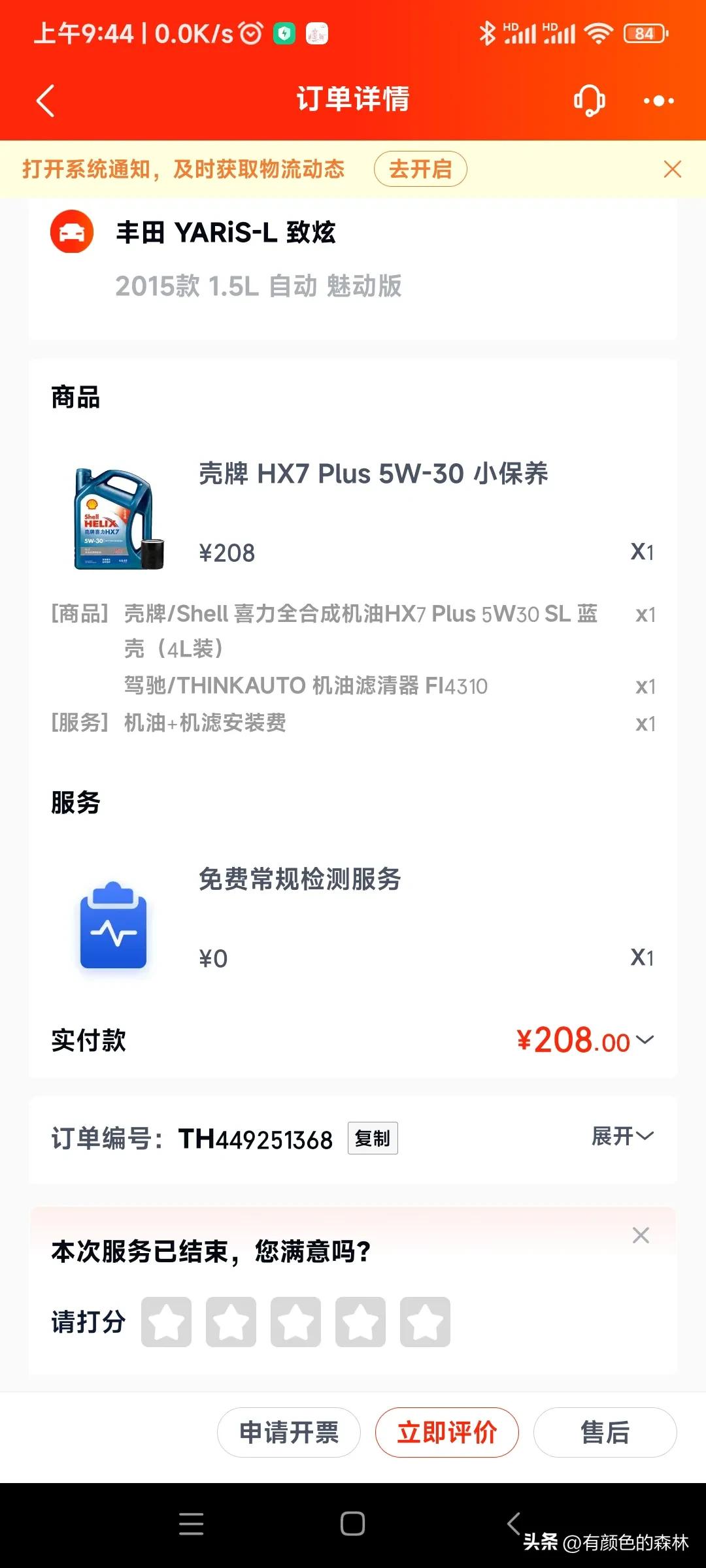Open customer service via headset icon
Screen dimensions: 706x1568
tap(590, 101)
